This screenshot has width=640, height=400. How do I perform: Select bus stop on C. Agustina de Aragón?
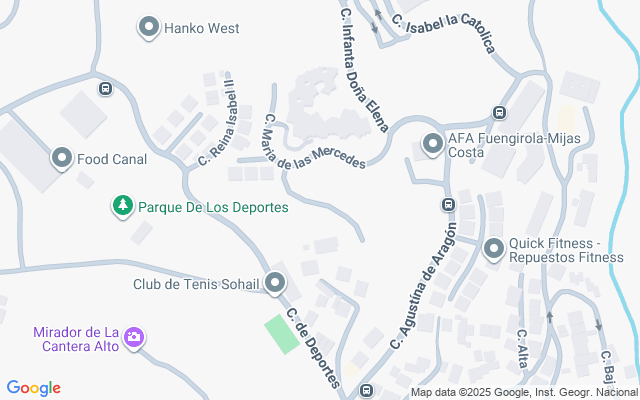point(448,205)
